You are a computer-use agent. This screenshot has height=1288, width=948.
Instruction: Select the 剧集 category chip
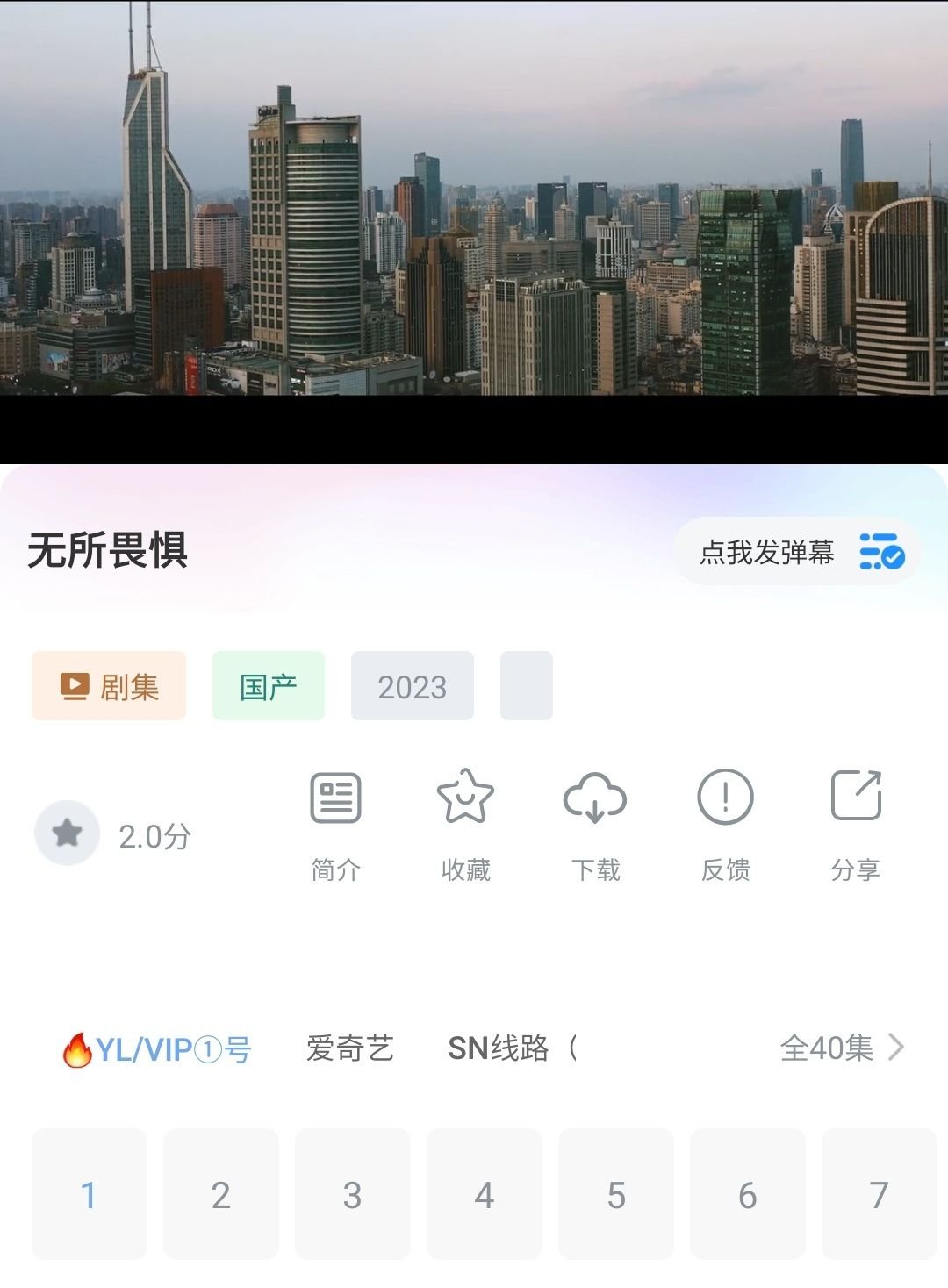(x=109, y=686)
